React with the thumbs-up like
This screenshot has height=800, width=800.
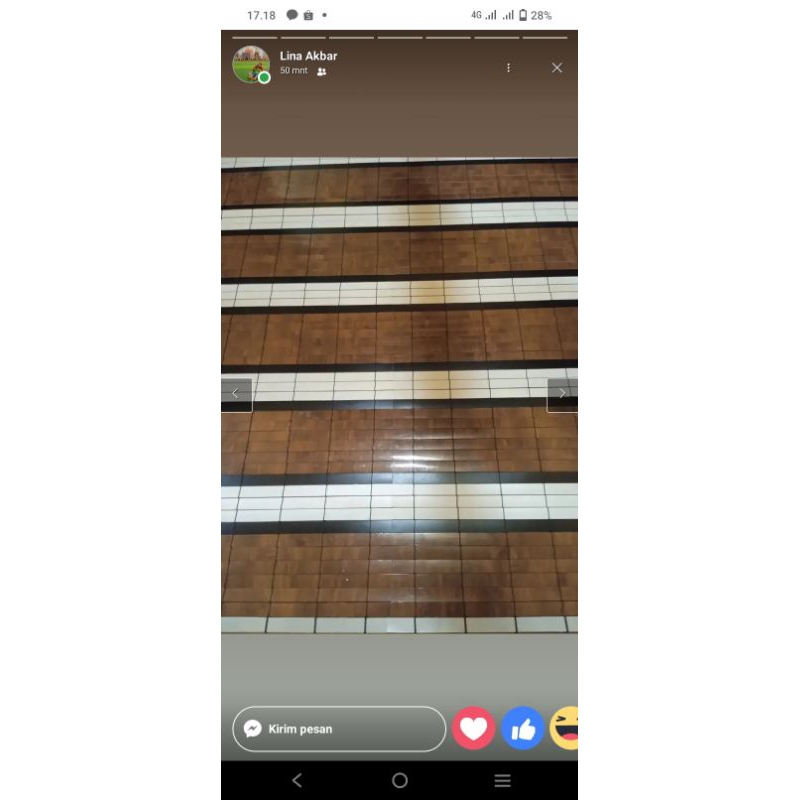click(x=523, y=729)
